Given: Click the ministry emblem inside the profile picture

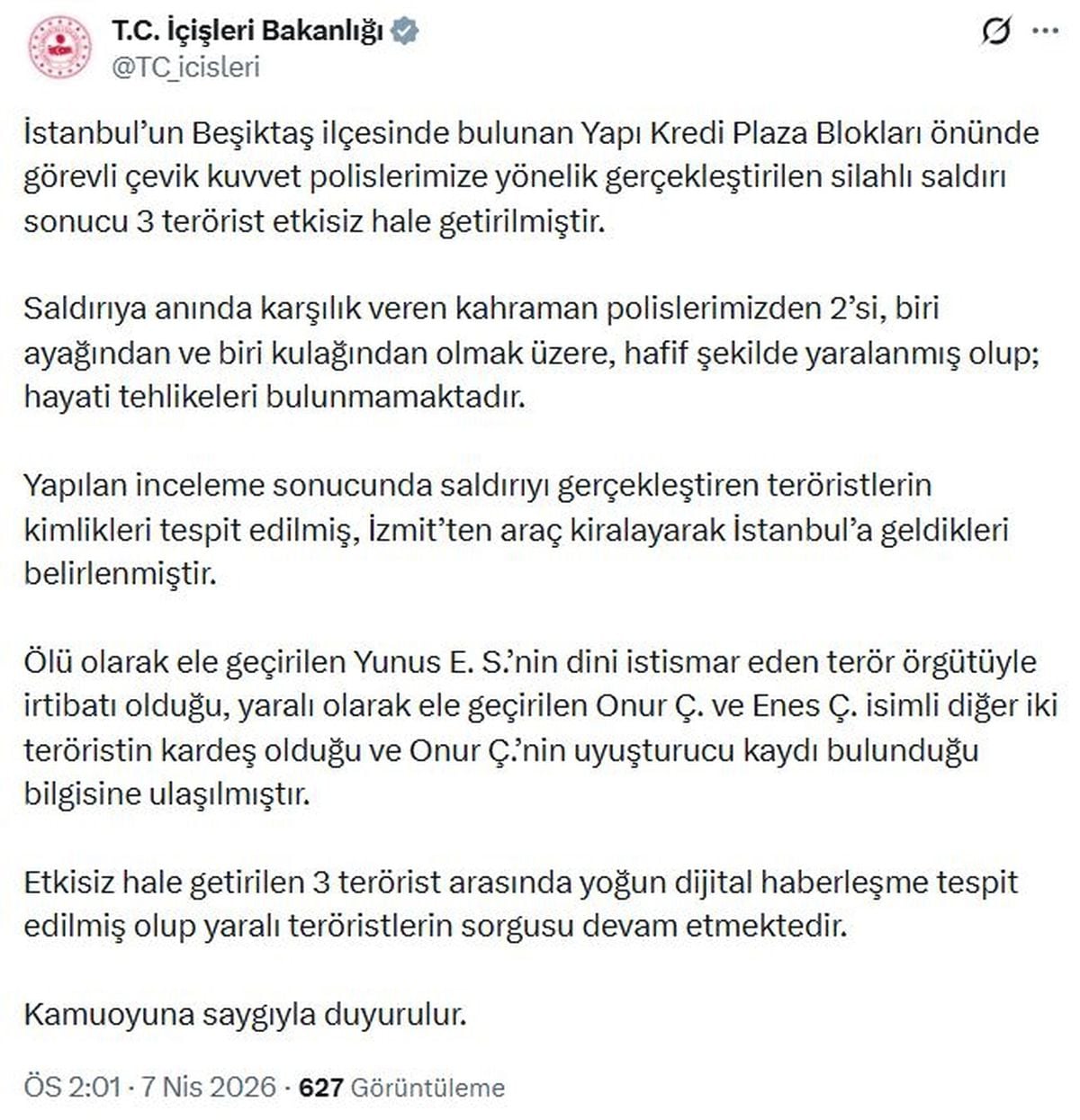Looking at the screenshot, I should (58, 41).
